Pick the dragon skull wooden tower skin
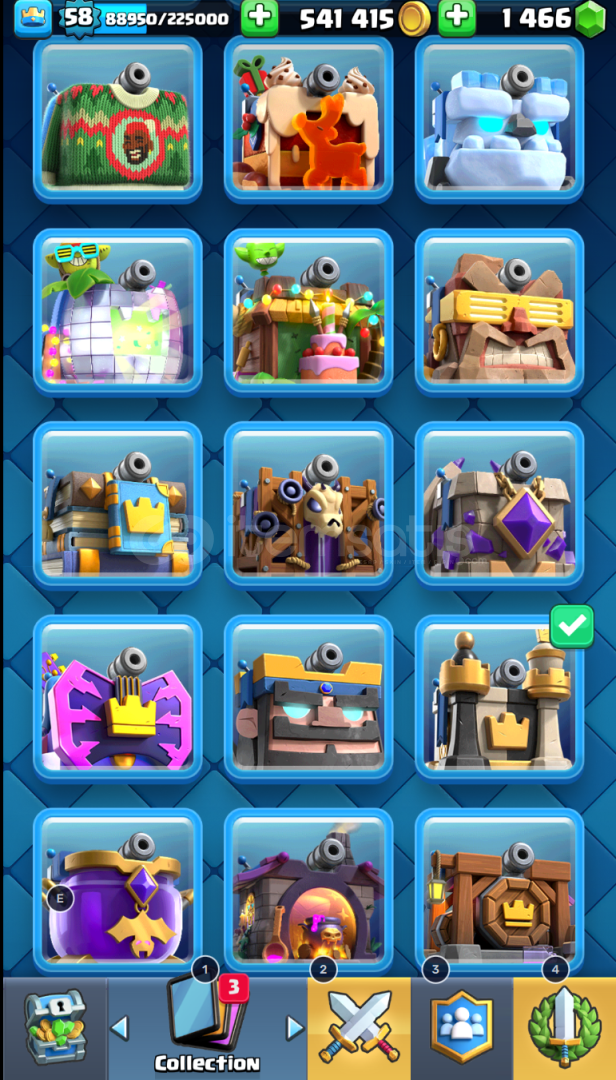This screenshot has width=616, height=1080. [x=309, y=506]
